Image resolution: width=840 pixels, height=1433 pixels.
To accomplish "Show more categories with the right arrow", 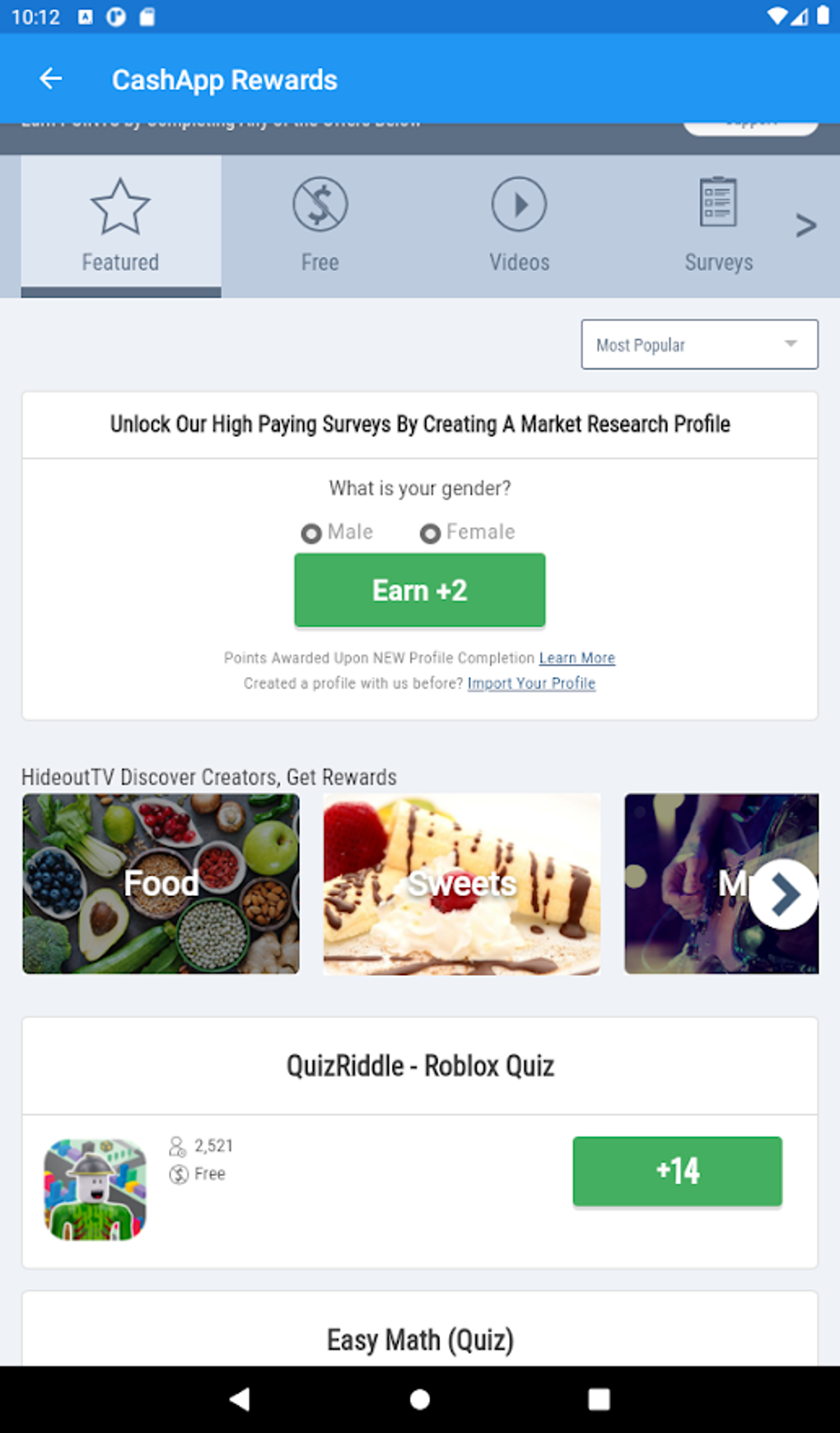I will pos(806,225).
